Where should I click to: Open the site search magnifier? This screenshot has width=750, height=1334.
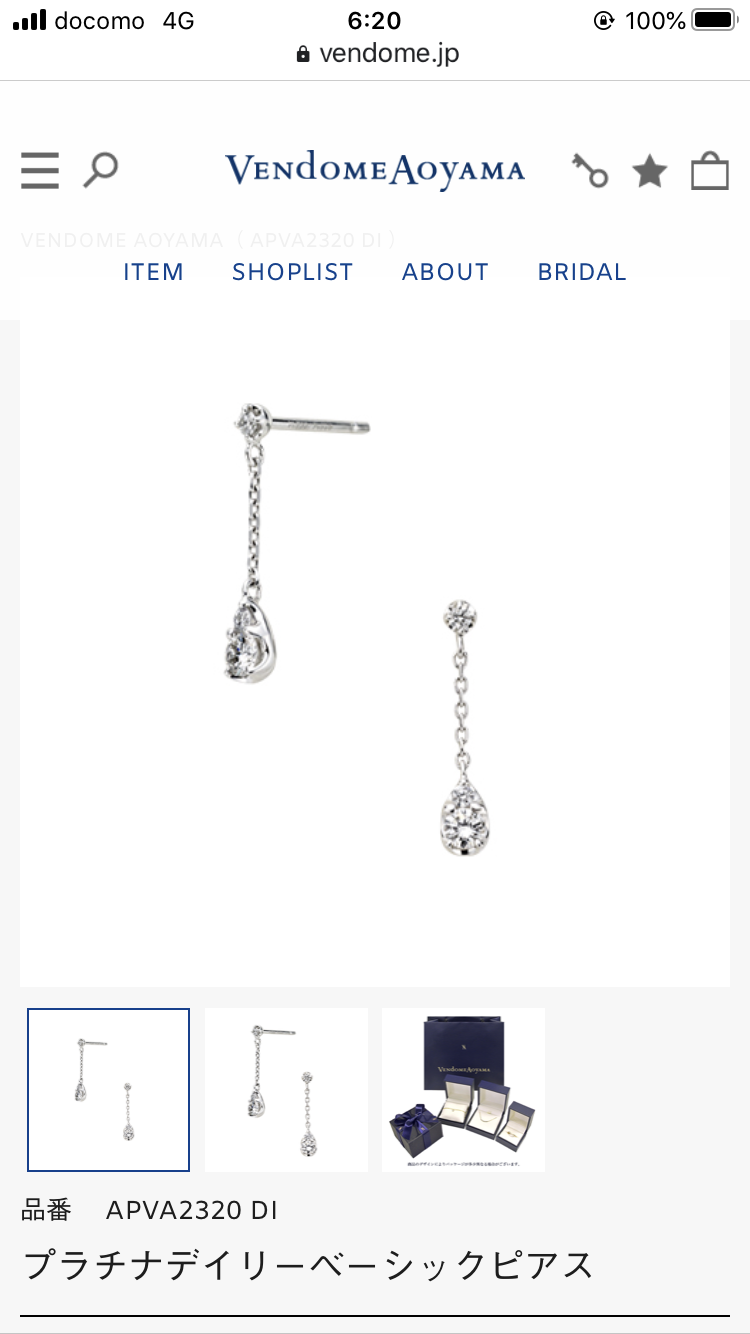100,170
